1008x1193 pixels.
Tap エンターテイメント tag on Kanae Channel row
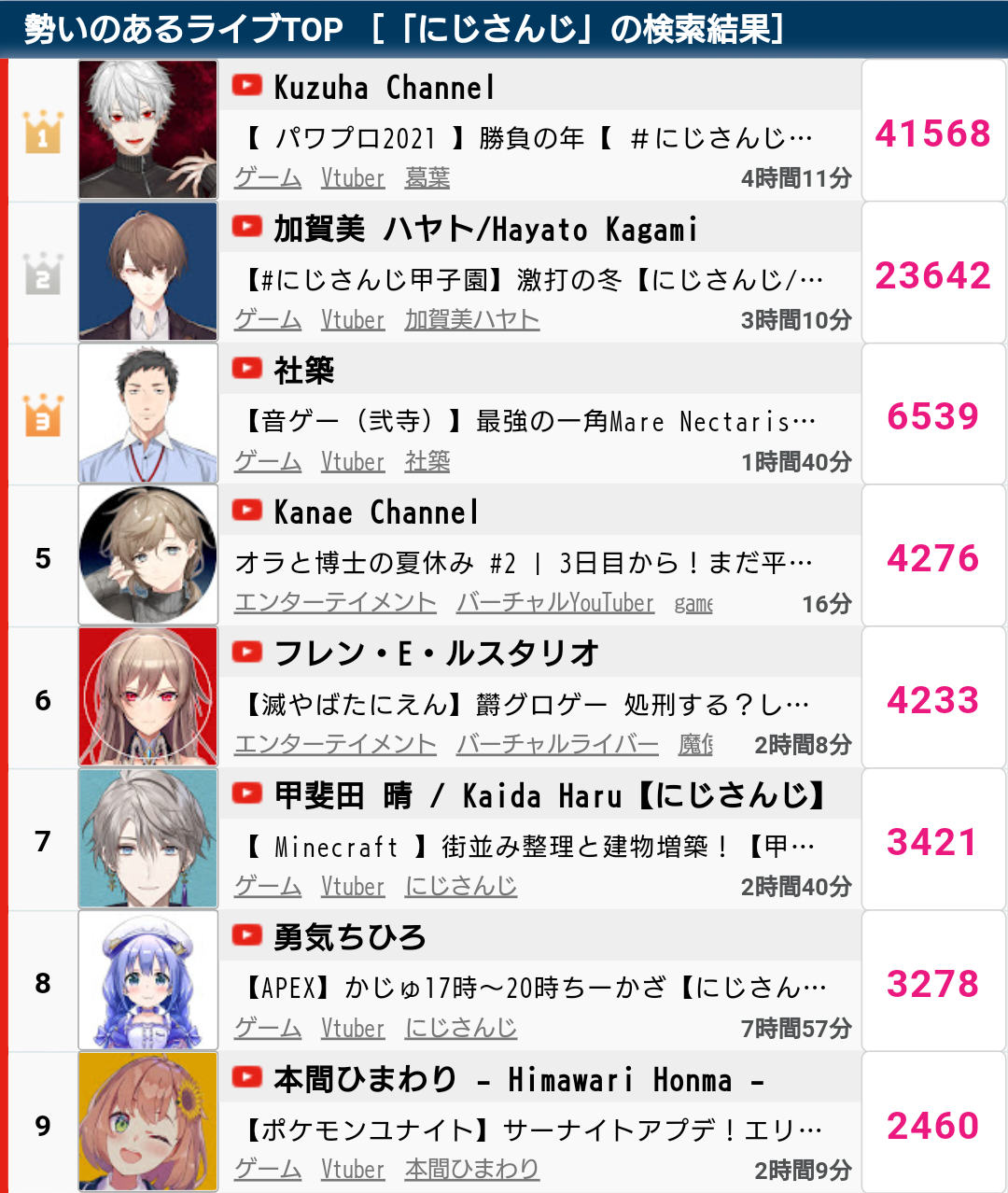tap(335, 603)
